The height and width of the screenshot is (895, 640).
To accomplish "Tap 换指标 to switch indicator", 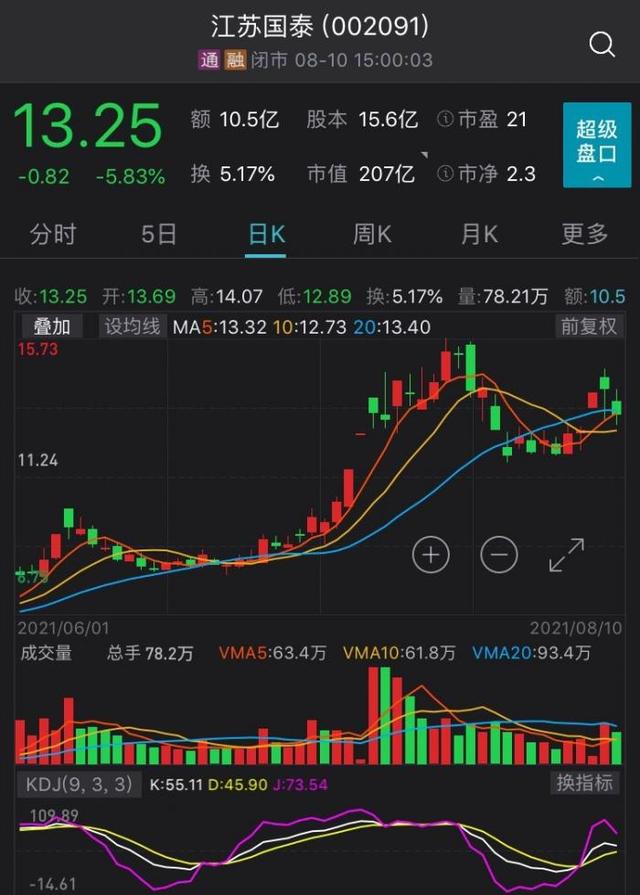I will [x=584, y=783].
